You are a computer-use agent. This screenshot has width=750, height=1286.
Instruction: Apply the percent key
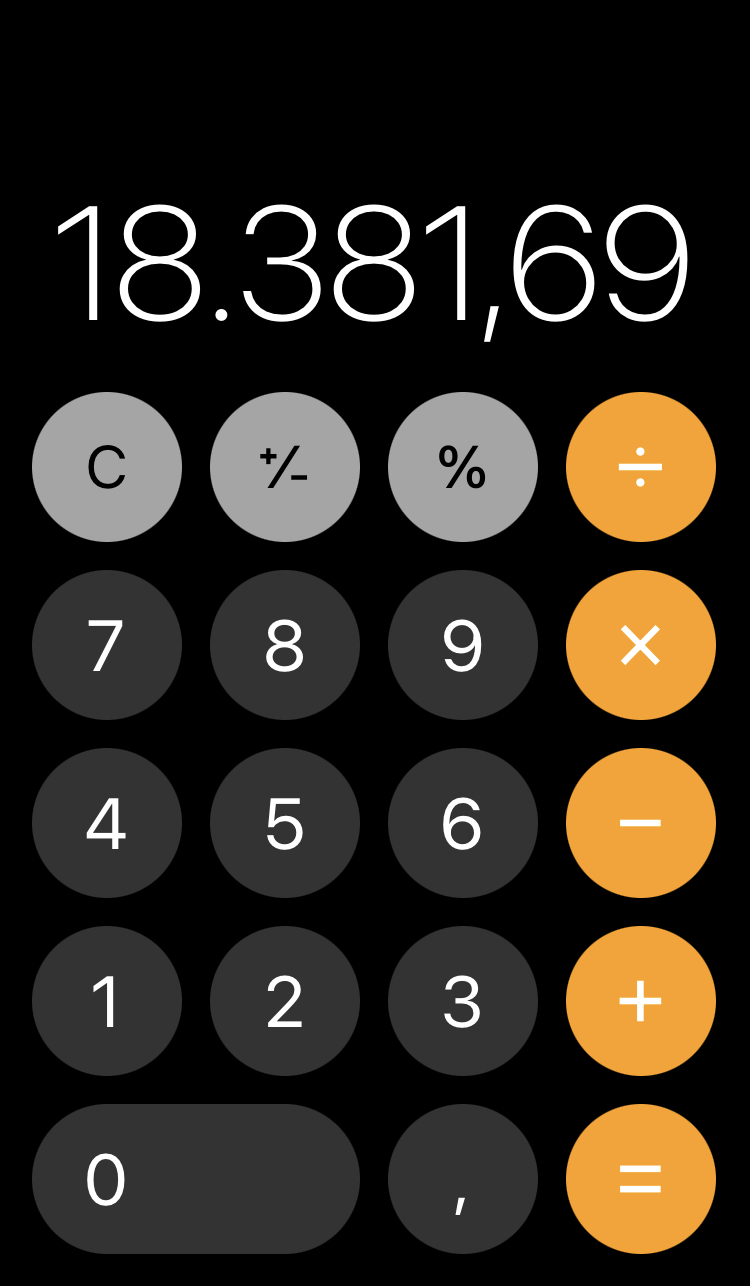point(463,467)
